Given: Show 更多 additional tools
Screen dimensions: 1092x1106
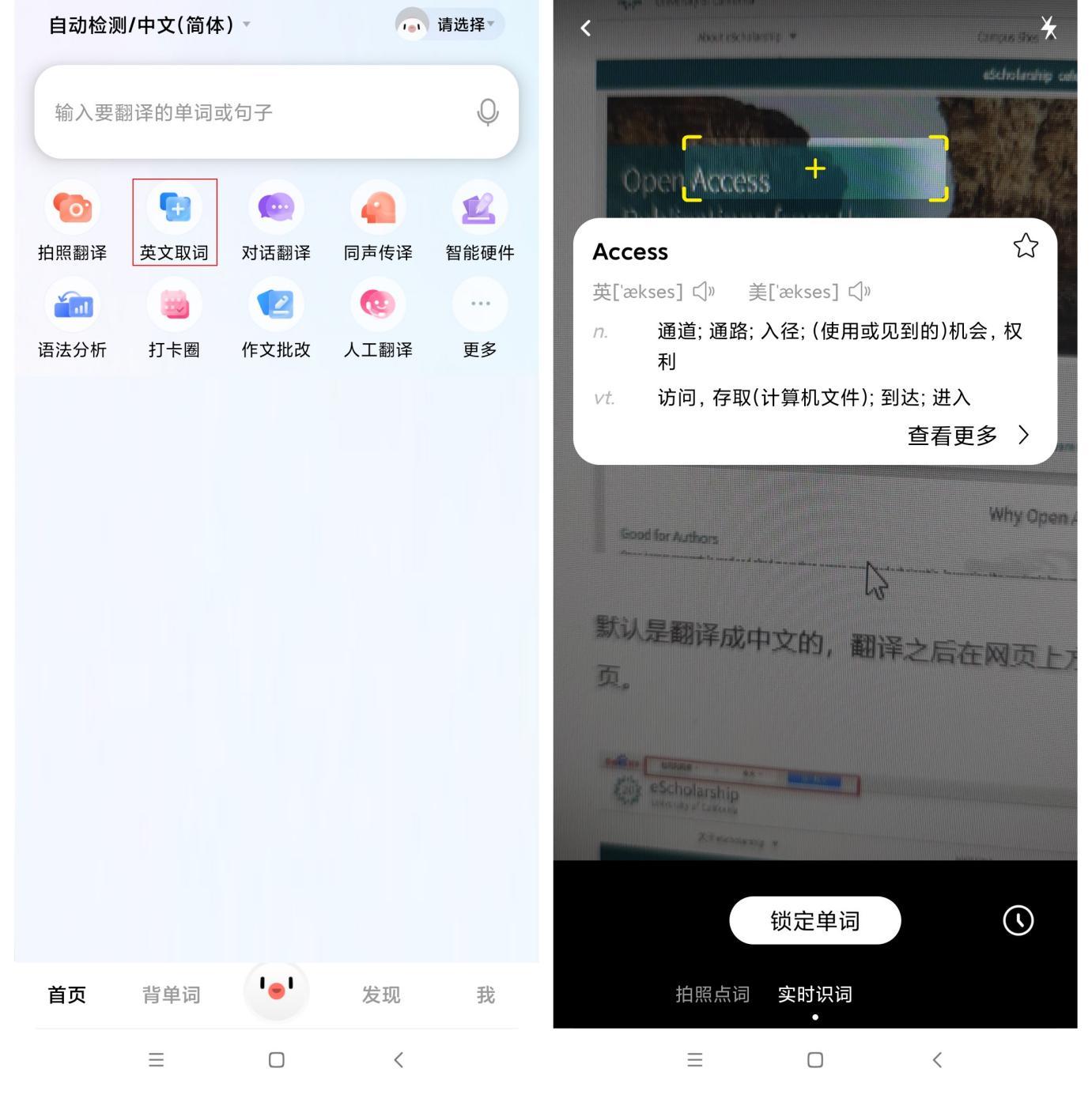Looking at the screenshot, I should [480, 319].
